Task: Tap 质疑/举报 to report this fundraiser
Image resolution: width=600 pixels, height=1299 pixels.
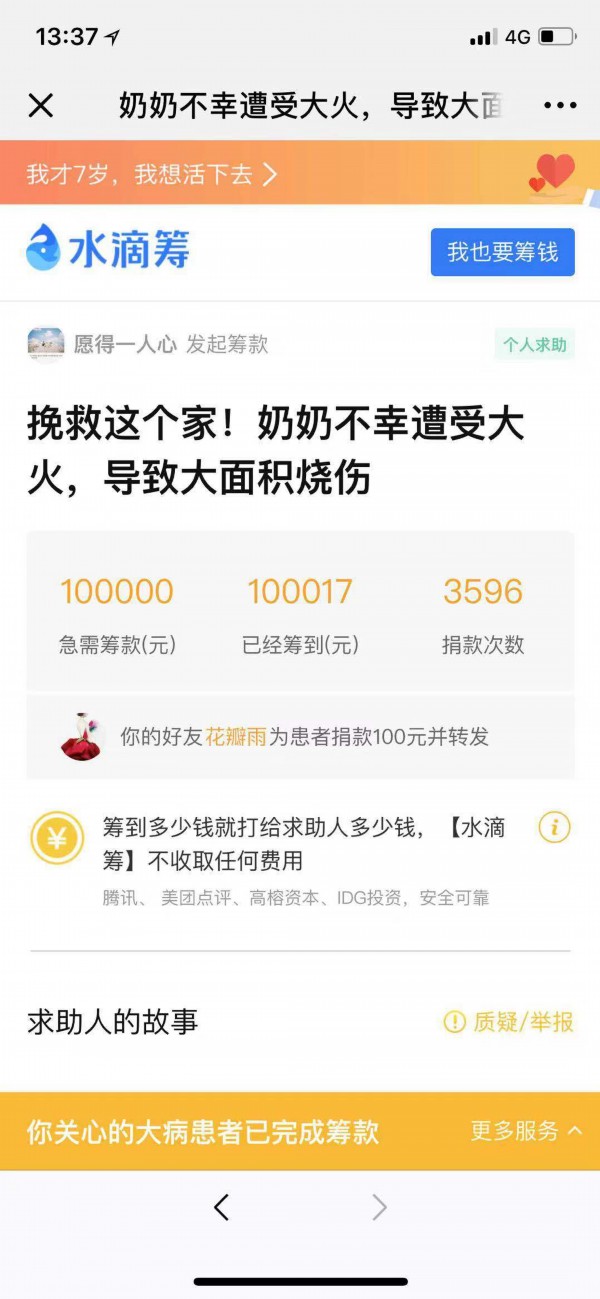Action: pyautogui.click(x=509, y=1021)
